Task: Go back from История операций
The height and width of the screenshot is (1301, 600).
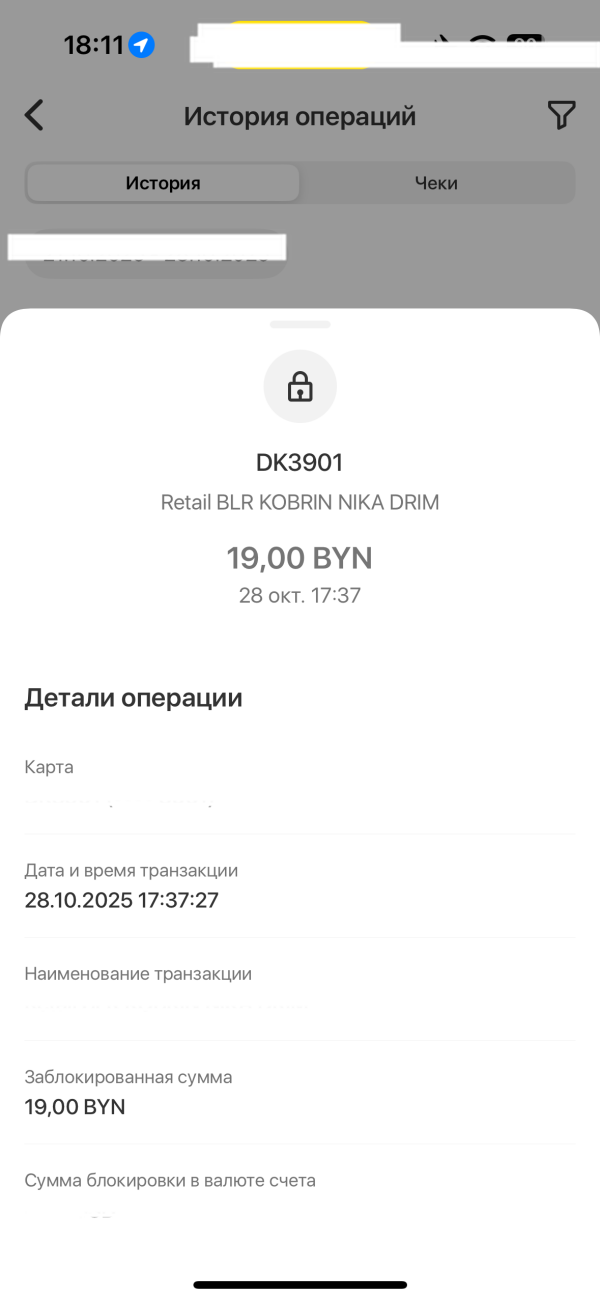Action: pos(34,116)
